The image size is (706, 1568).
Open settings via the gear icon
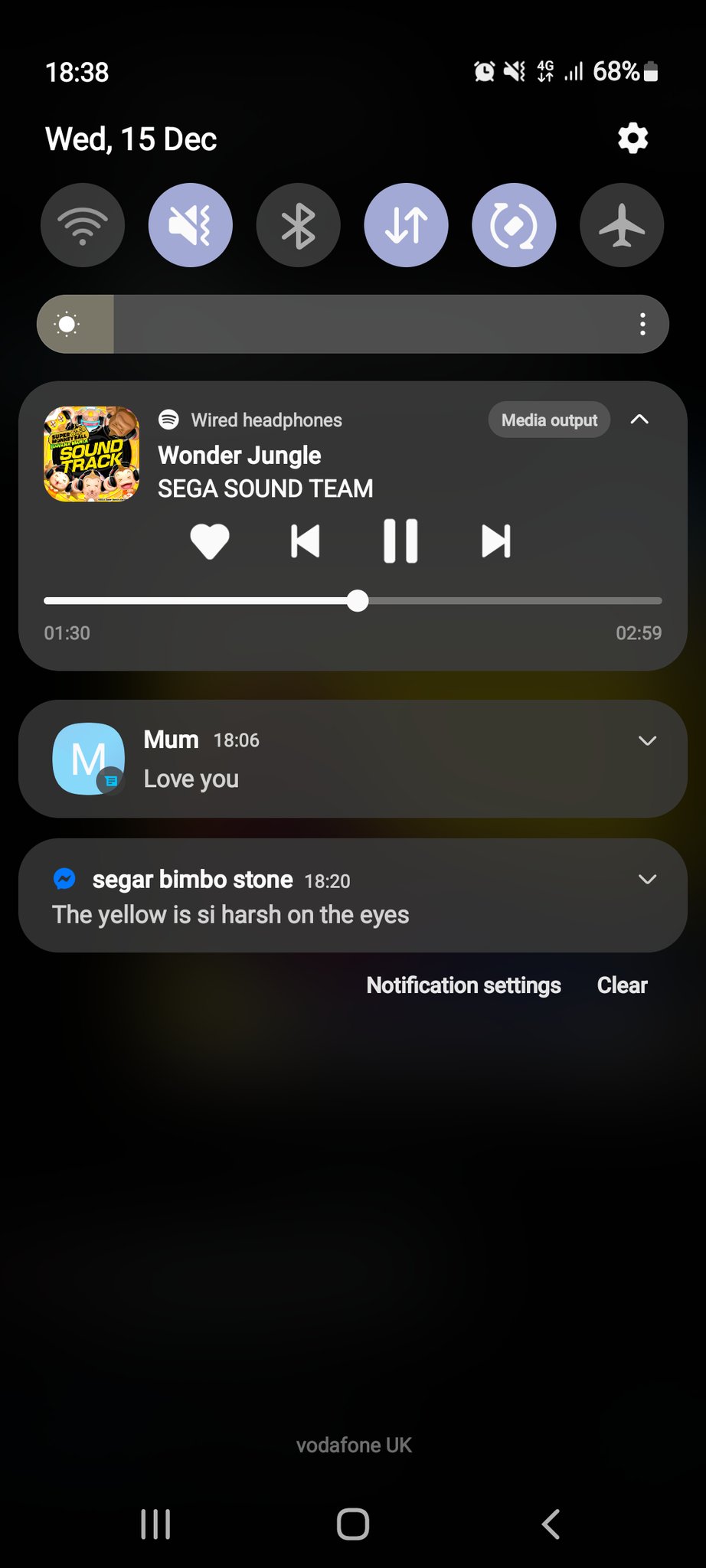click(632, 139)
